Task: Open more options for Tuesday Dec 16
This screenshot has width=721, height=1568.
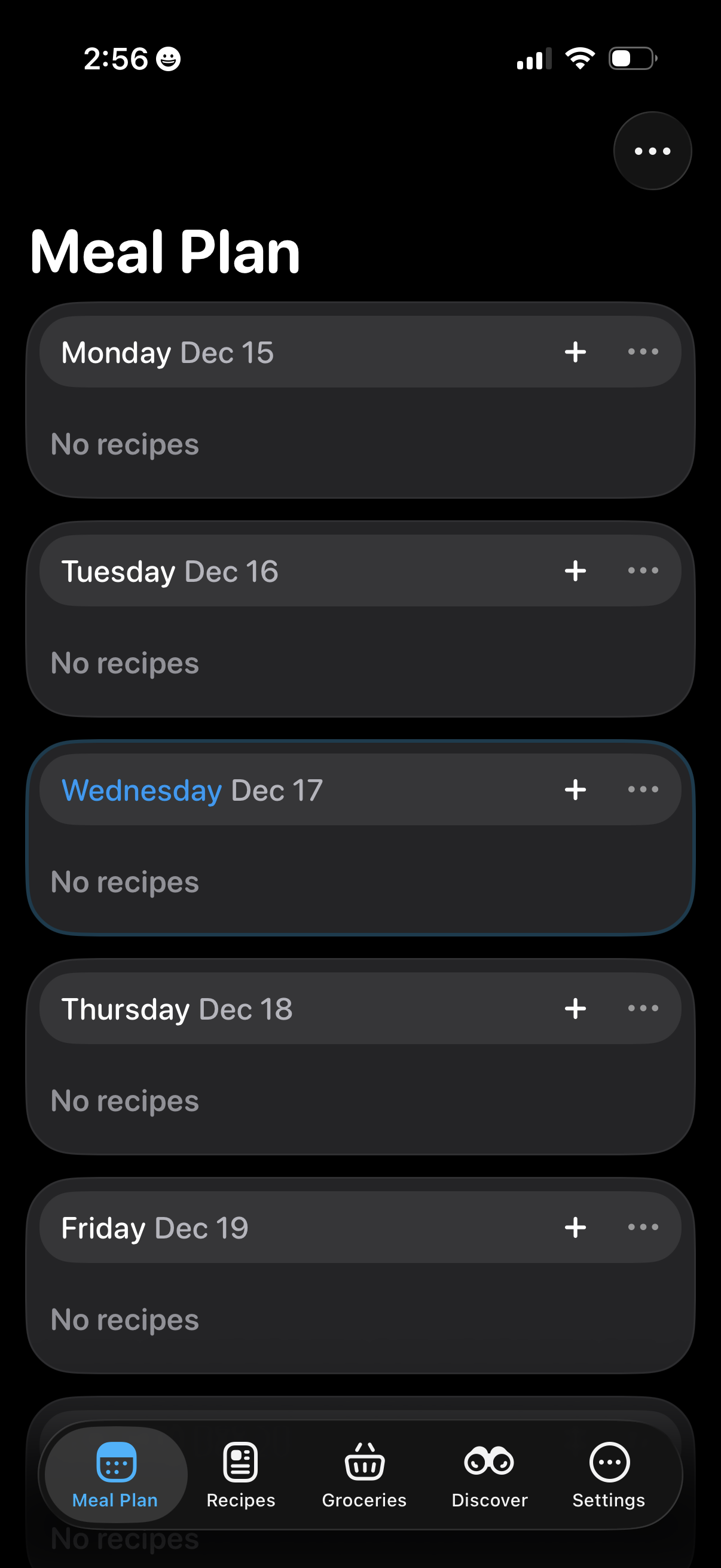Action: coord(643,571)
